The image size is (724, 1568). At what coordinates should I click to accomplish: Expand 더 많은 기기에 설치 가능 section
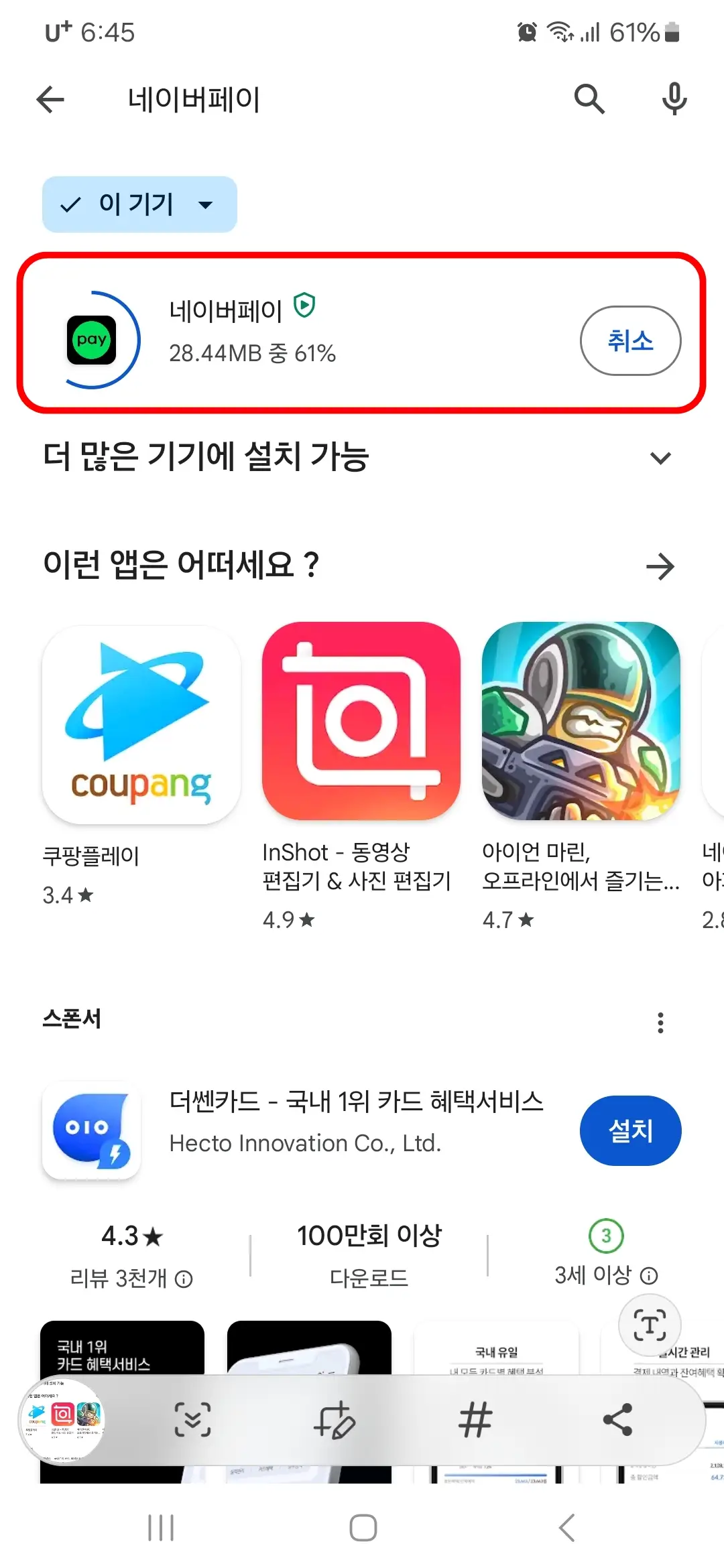coord(661,458)
